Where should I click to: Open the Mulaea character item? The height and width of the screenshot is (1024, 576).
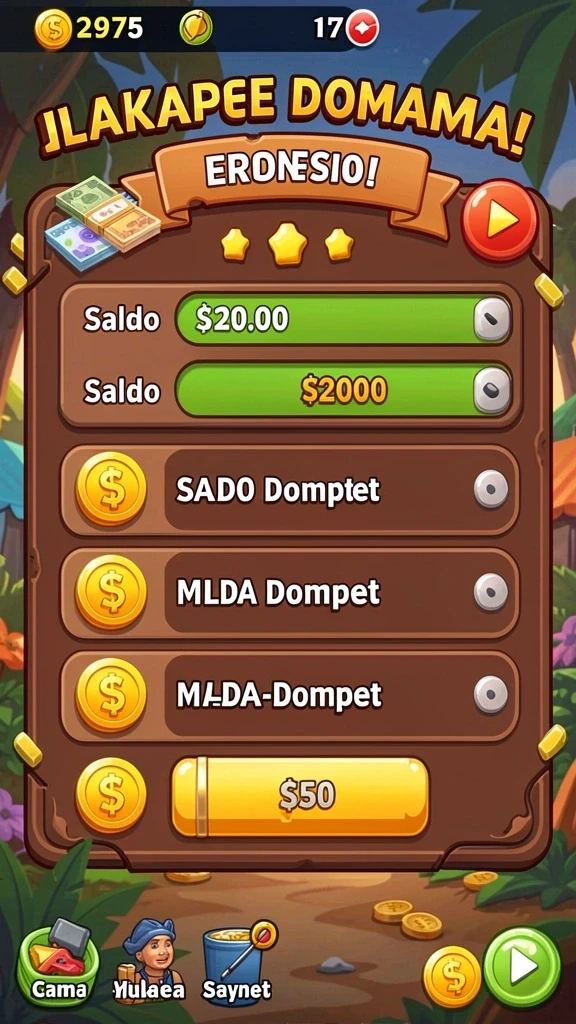pyautogui.click(x=150, y=961)
